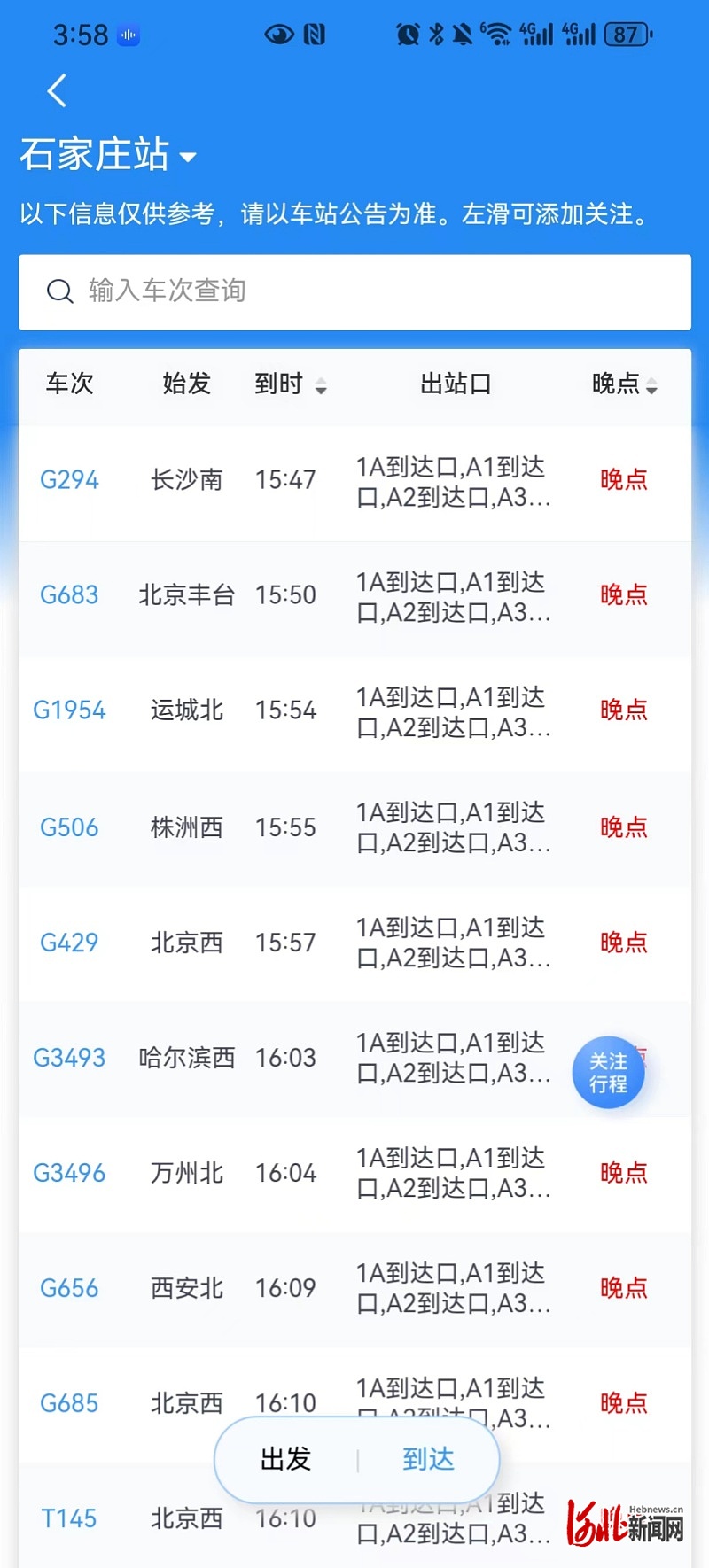Open train G683 from 北京丰台
This screenshot has height=1568, width=709.
(x=354, y=598)
